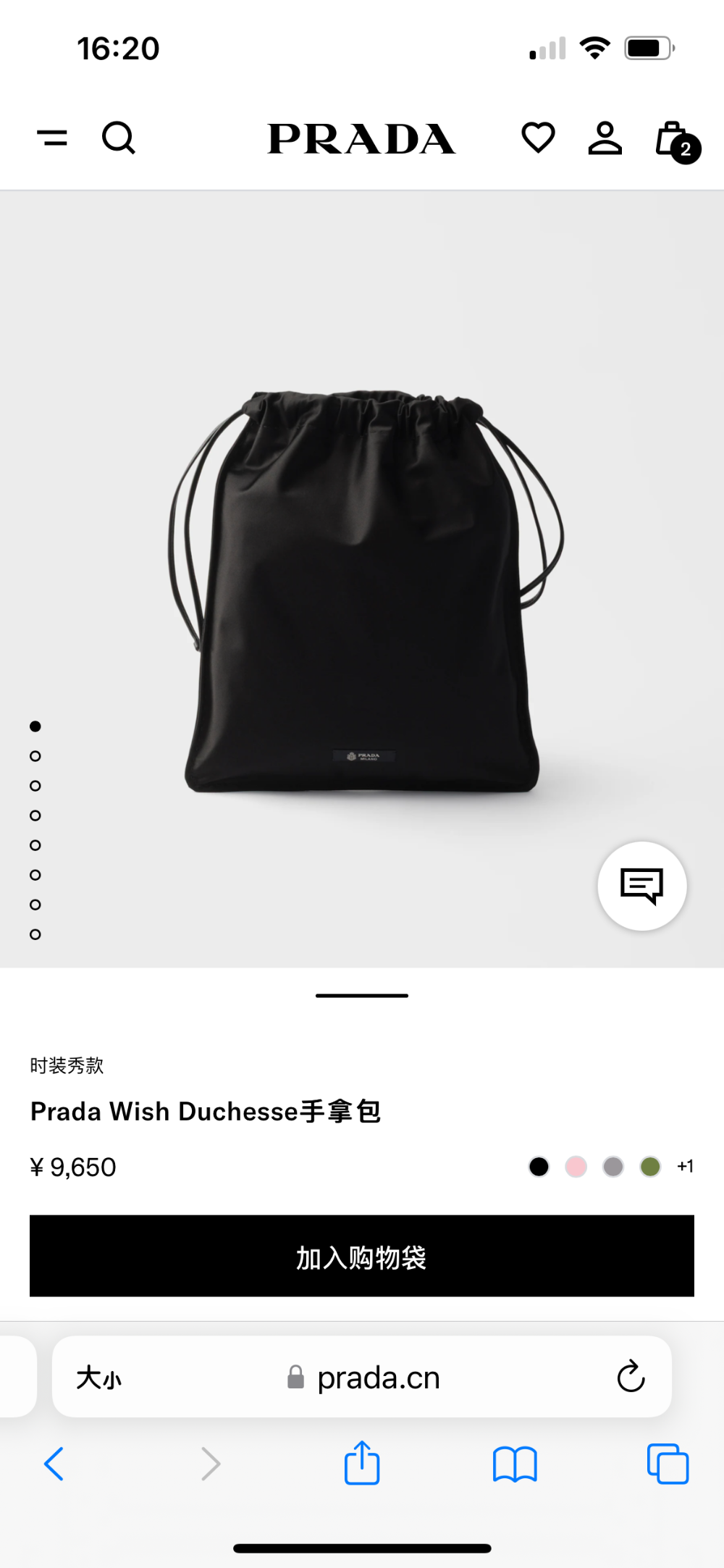
Task: Show all open Safari tabs
Action: [668, 1464]
